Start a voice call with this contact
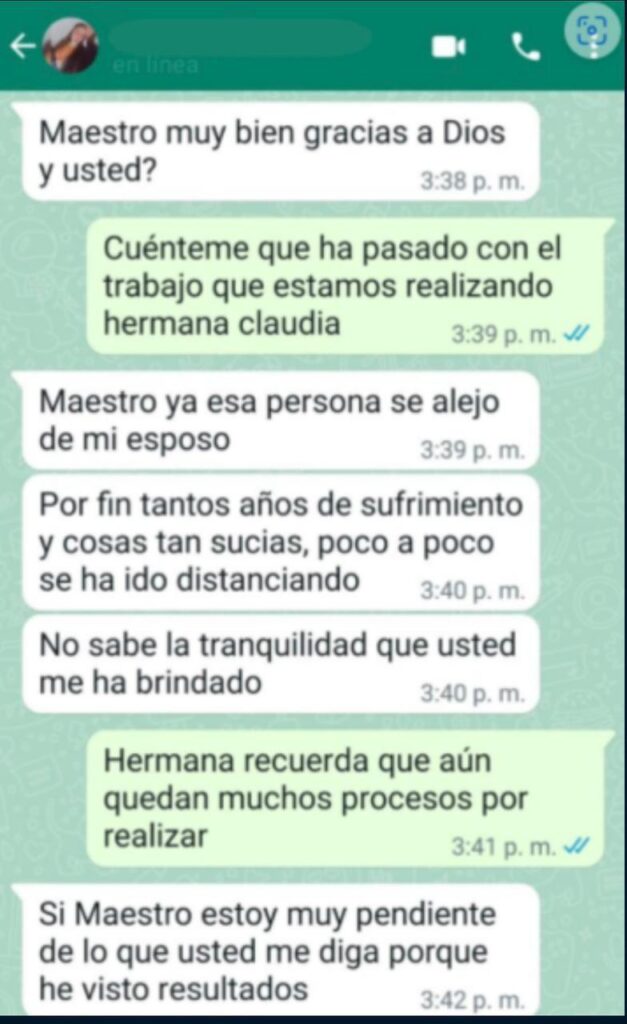The width and height of the screenshot is (627, 1024). (525, 47)
